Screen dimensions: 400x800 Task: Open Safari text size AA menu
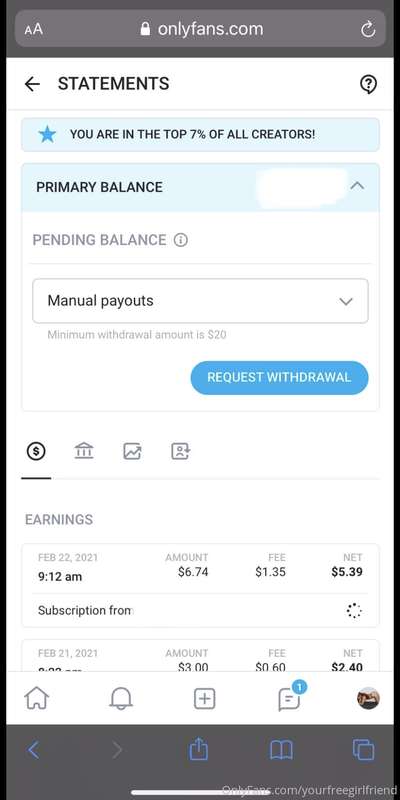[x=34, y=29]
